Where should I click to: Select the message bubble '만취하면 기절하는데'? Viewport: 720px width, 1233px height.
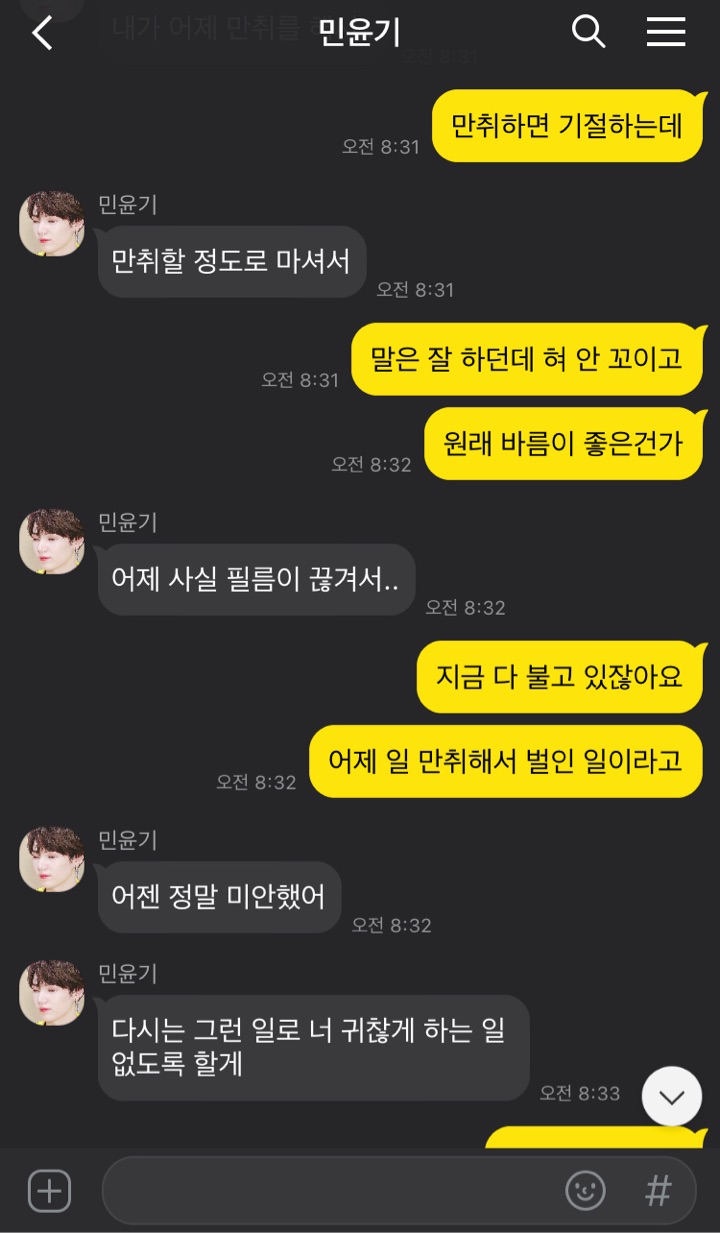[x=567, y=125]
